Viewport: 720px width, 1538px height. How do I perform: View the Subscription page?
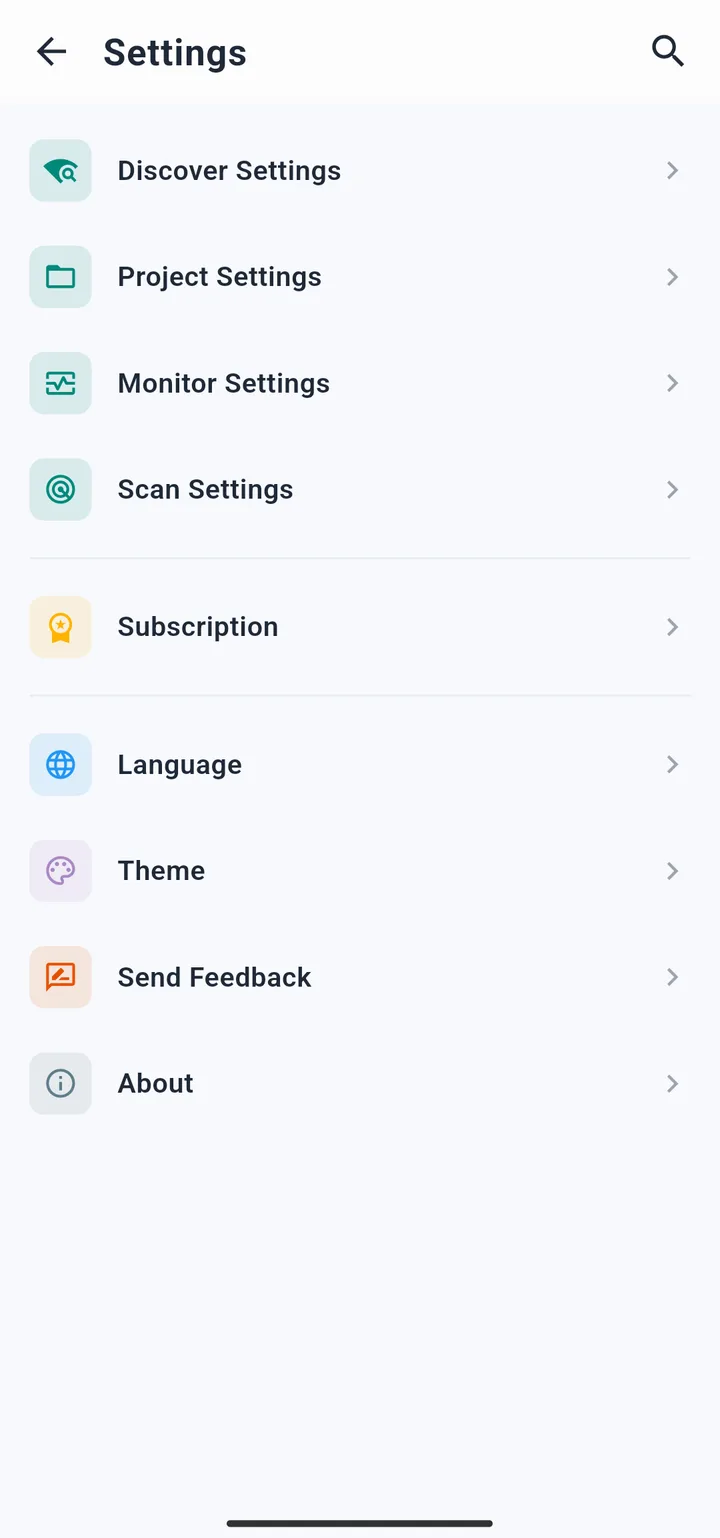360,627
